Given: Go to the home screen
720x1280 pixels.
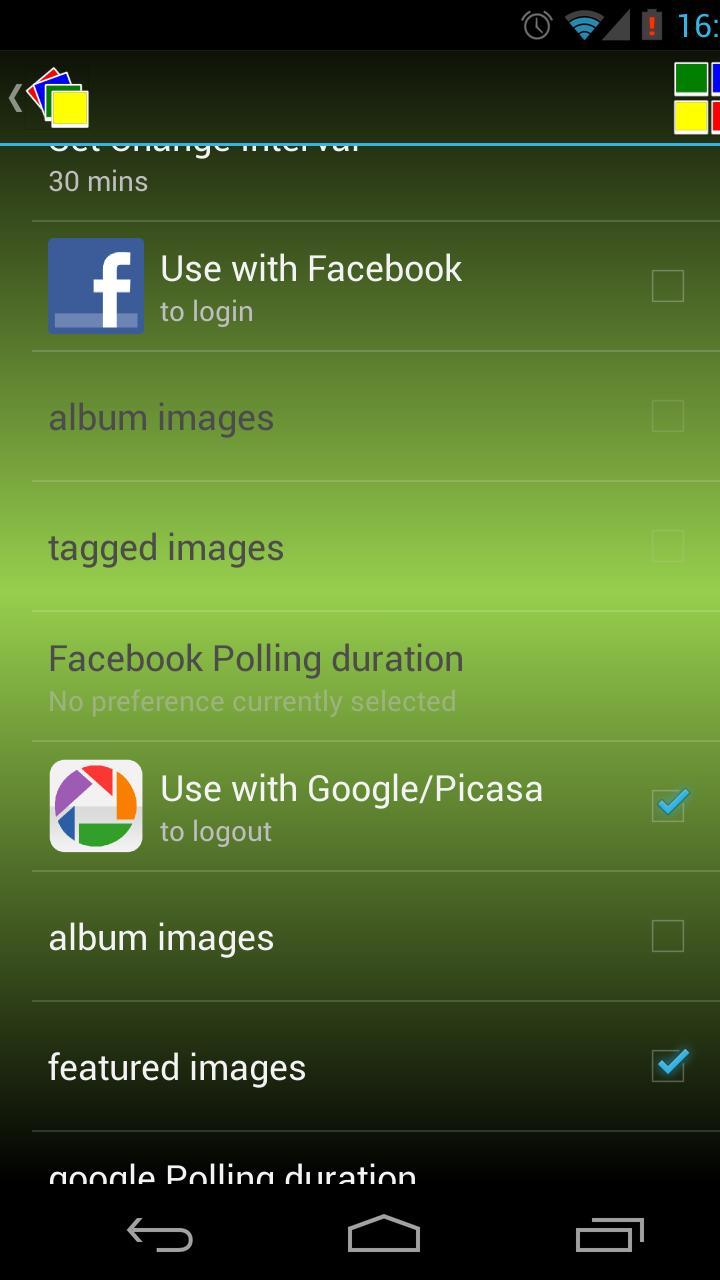Looking at the screenshot, I should coord(384,1236).
